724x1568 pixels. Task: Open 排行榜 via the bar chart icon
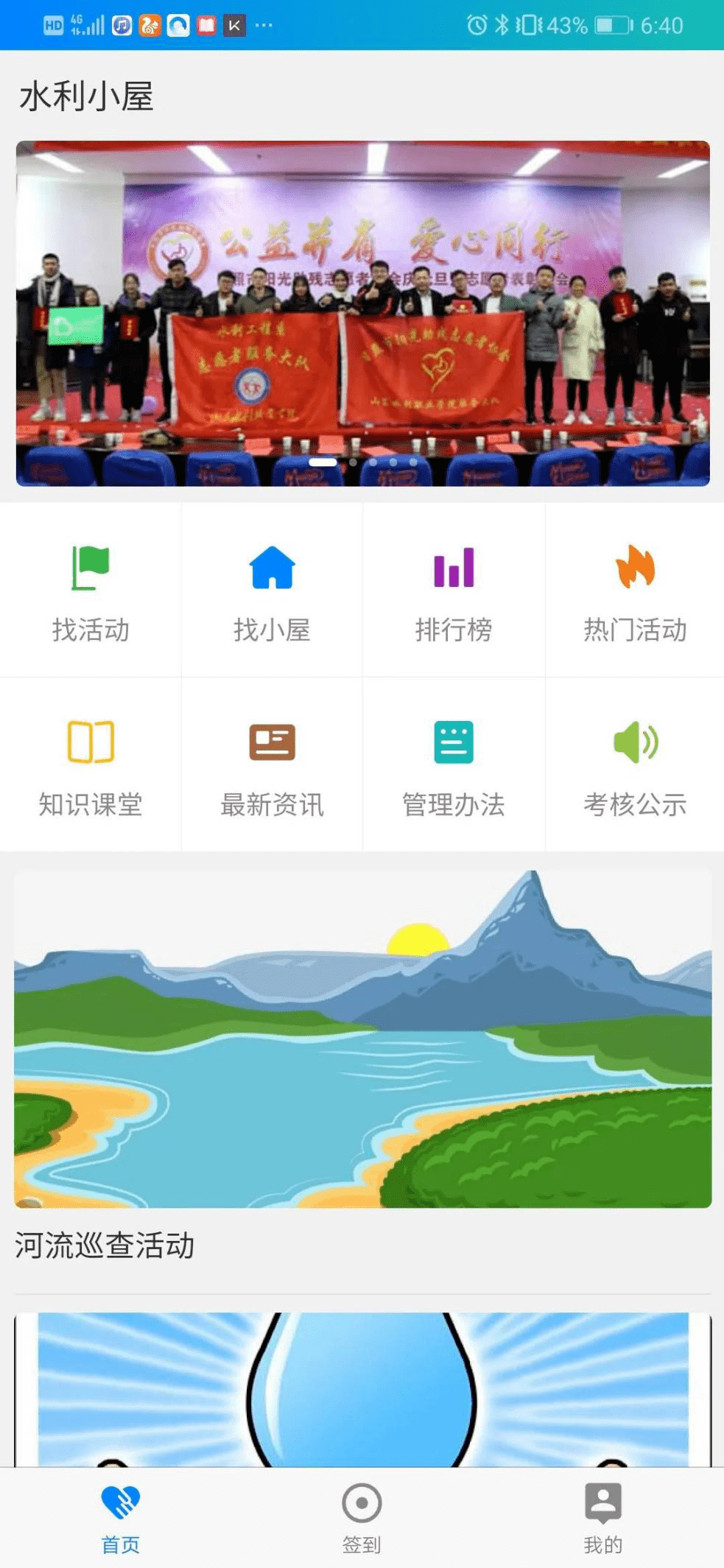pos(452,567)
